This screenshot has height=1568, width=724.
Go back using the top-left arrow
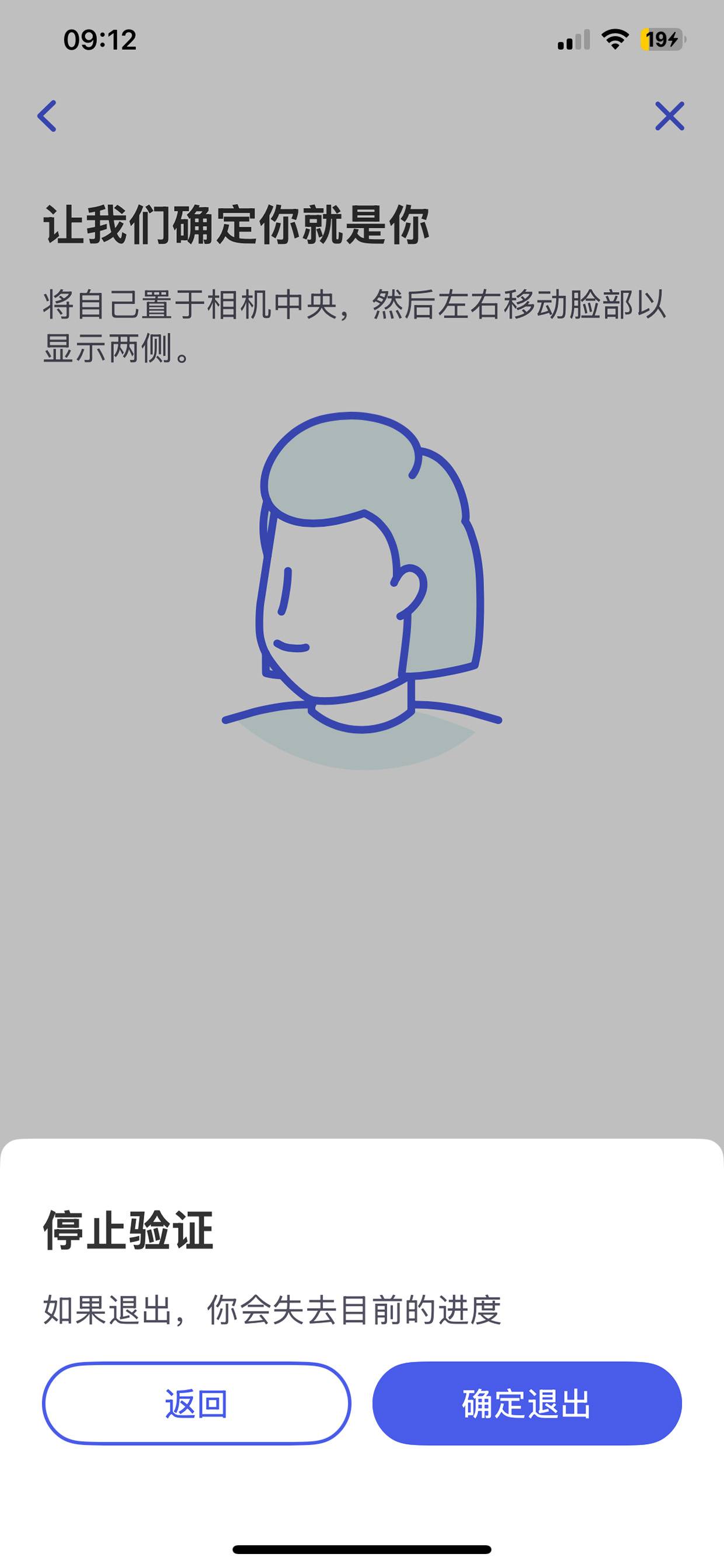pyautogui.click(x=47, y=116)
